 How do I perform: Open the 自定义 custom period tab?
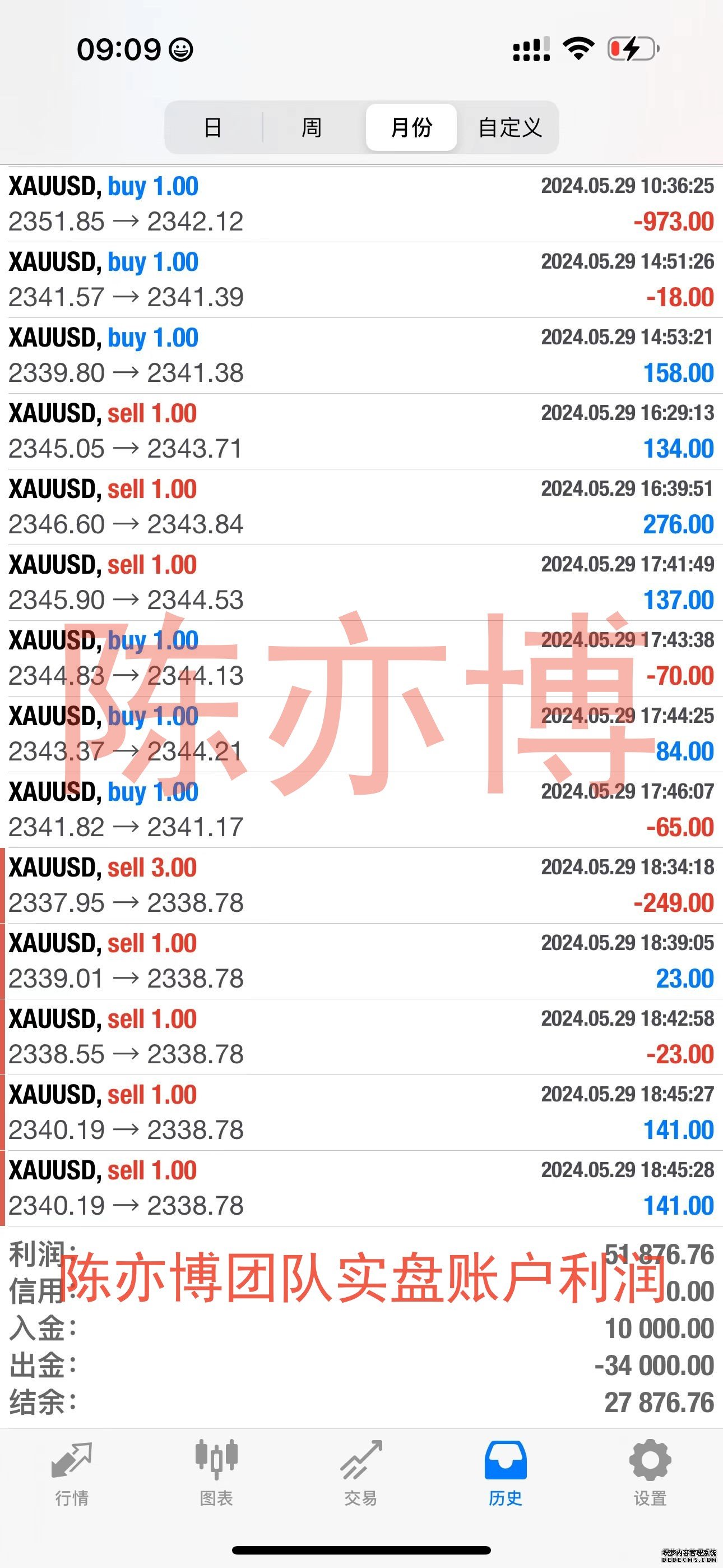point(509,127)
